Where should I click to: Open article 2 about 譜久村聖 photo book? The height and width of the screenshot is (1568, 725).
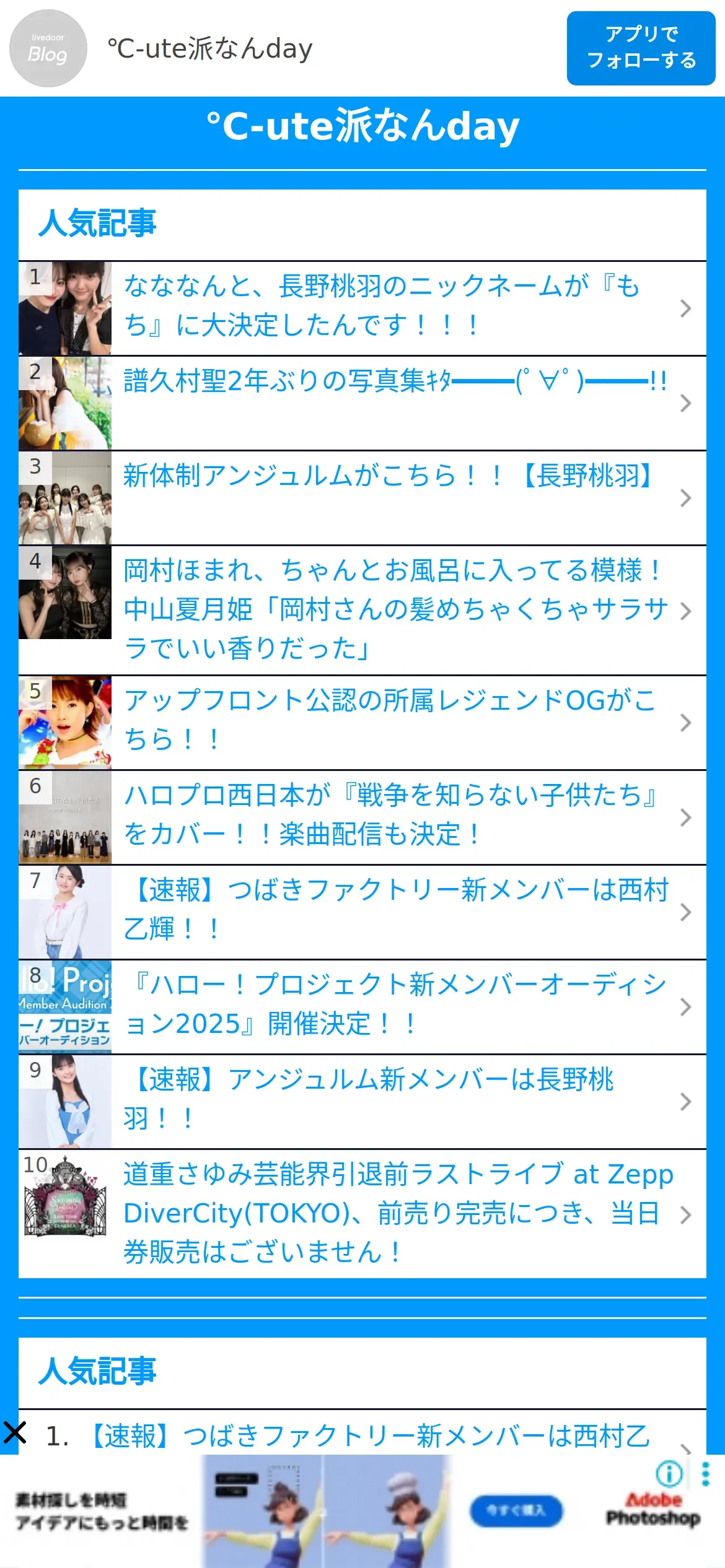click(362, 403)
